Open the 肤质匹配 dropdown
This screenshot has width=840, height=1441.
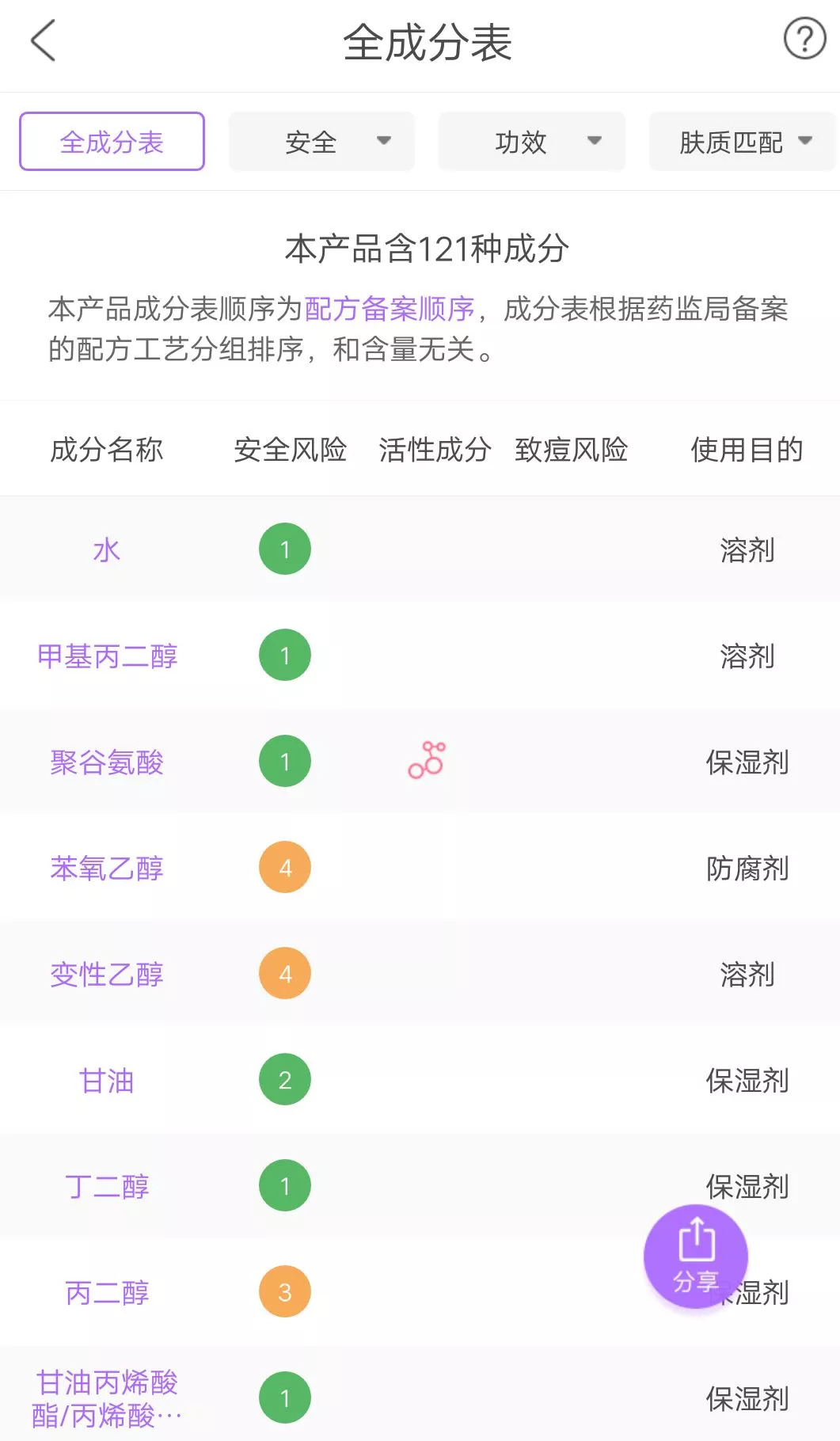[x=742, y=142]
